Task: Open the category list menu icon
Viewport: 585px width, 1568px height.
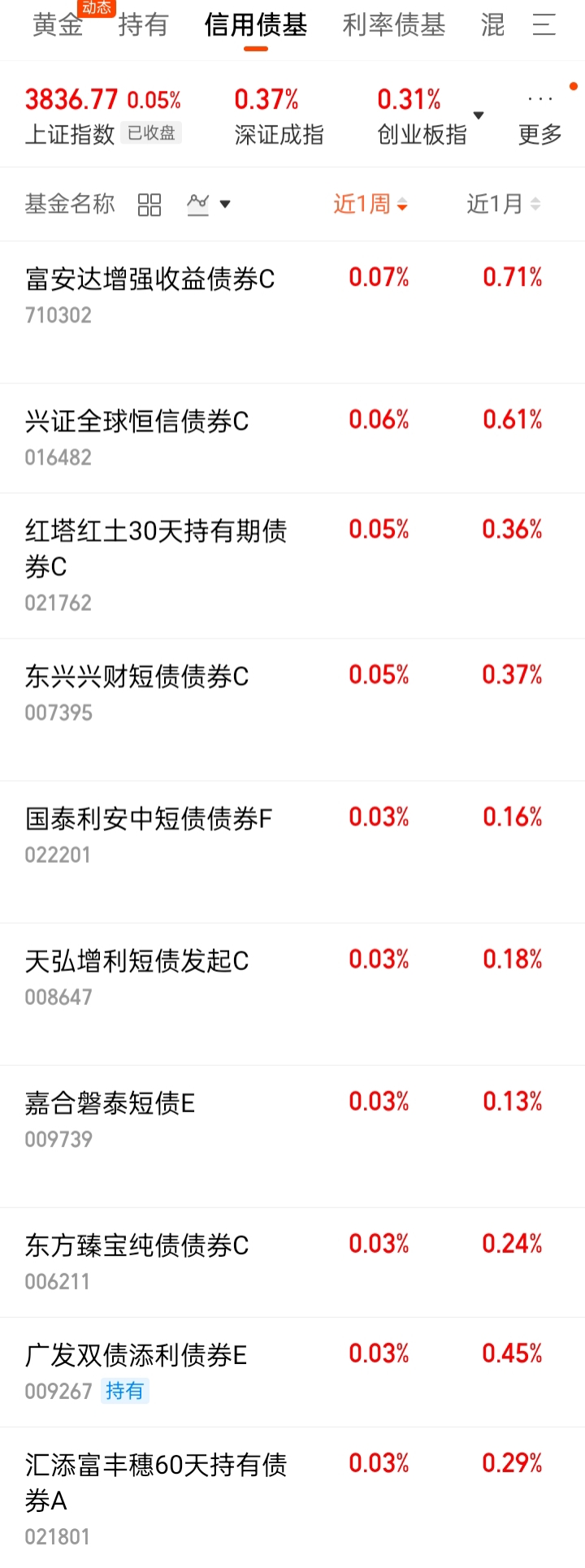Action: 544,25
